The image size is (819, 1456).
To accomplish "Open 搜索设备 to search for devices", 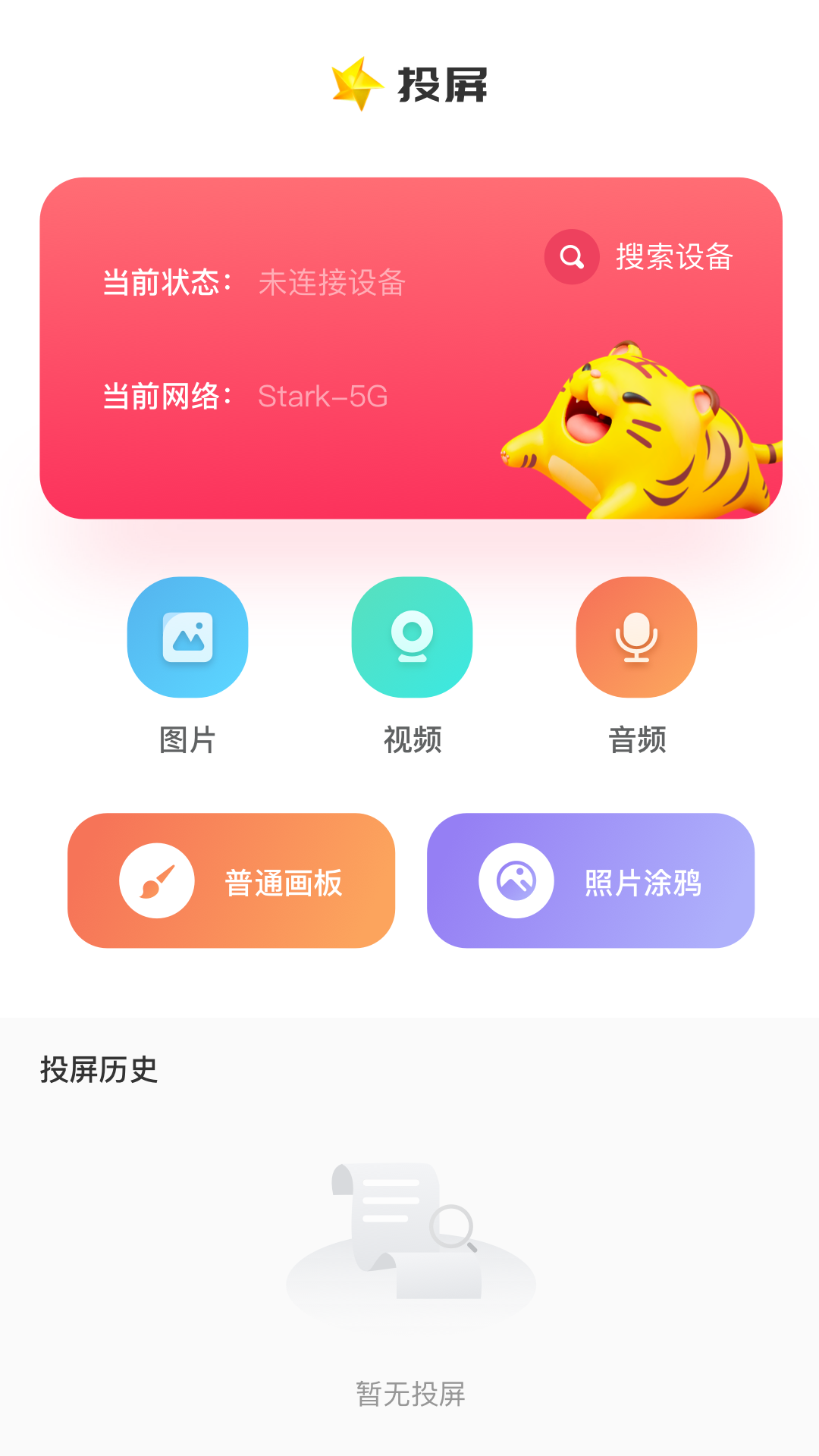I will tap(675, 256).
